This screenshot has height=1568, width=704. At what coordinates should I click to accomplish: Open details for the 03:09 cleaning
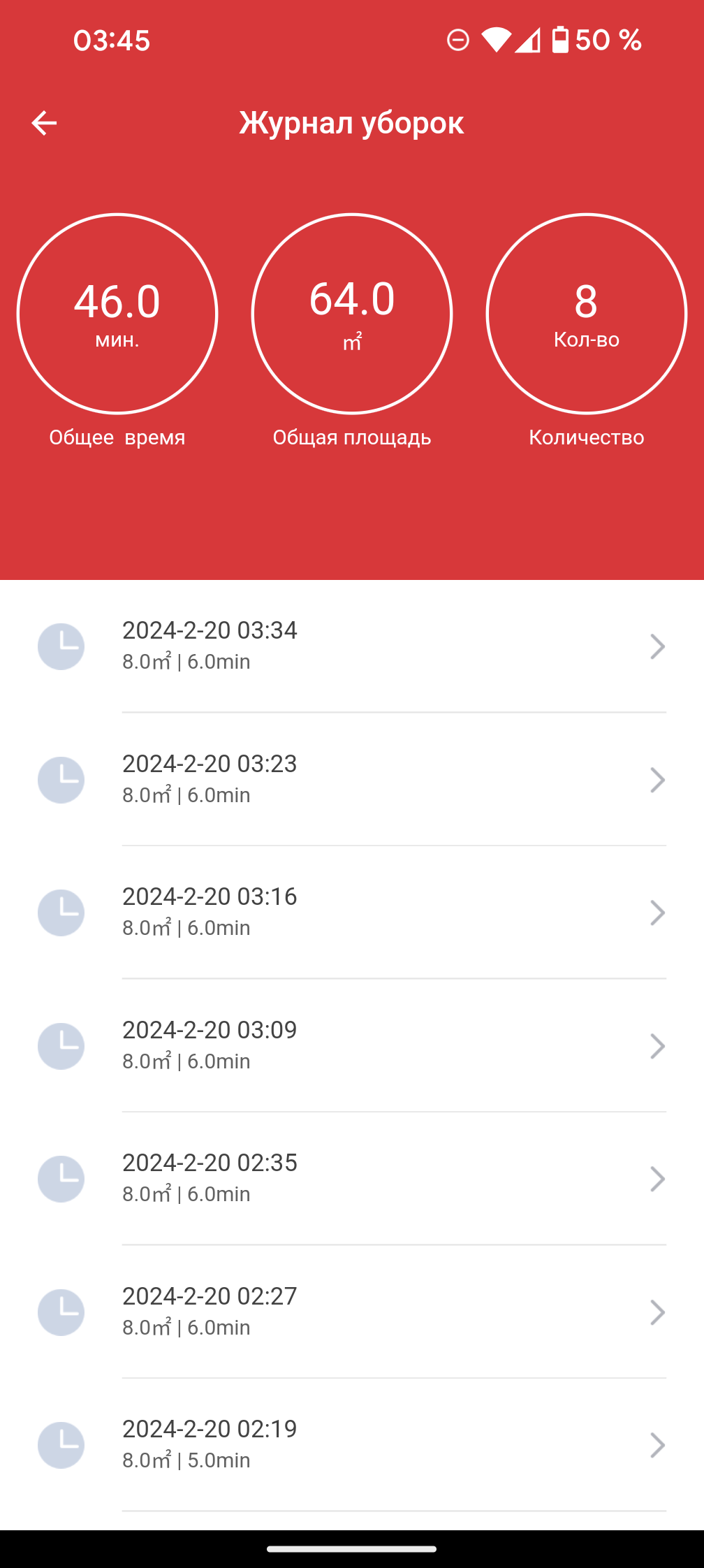click(352, 1045)
